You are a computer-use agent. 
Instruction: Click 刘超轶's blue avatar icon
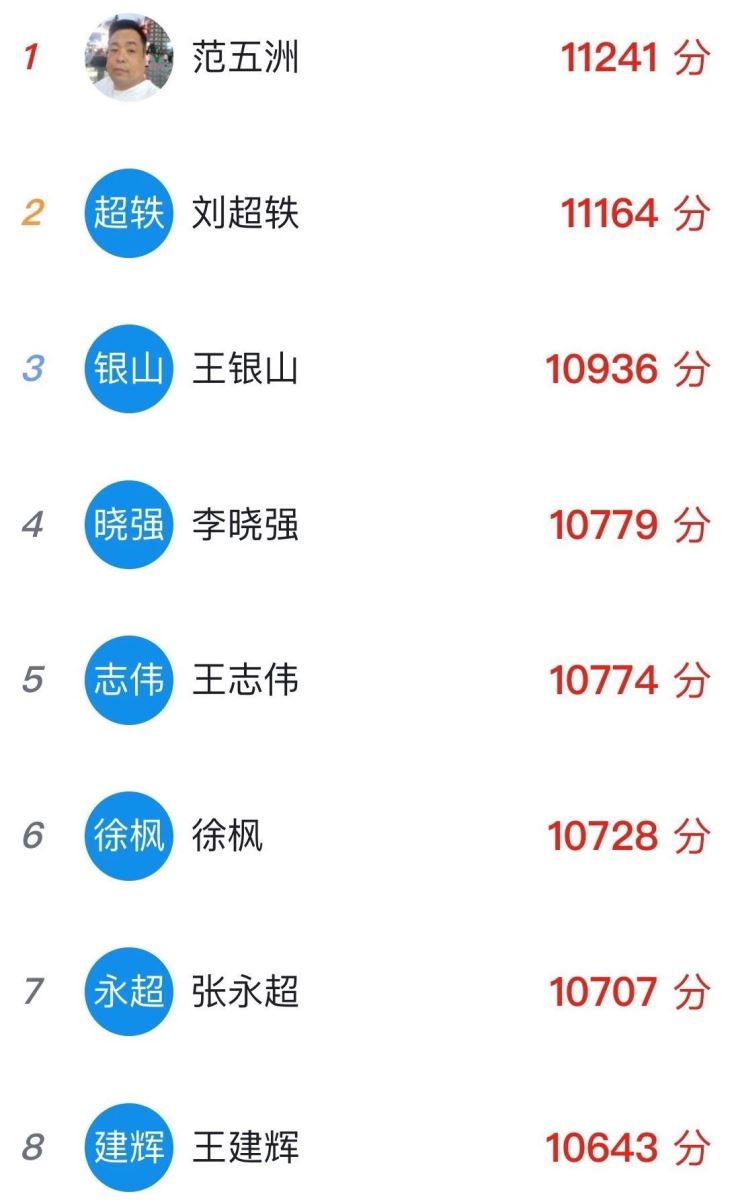click(x=128, y=213)
